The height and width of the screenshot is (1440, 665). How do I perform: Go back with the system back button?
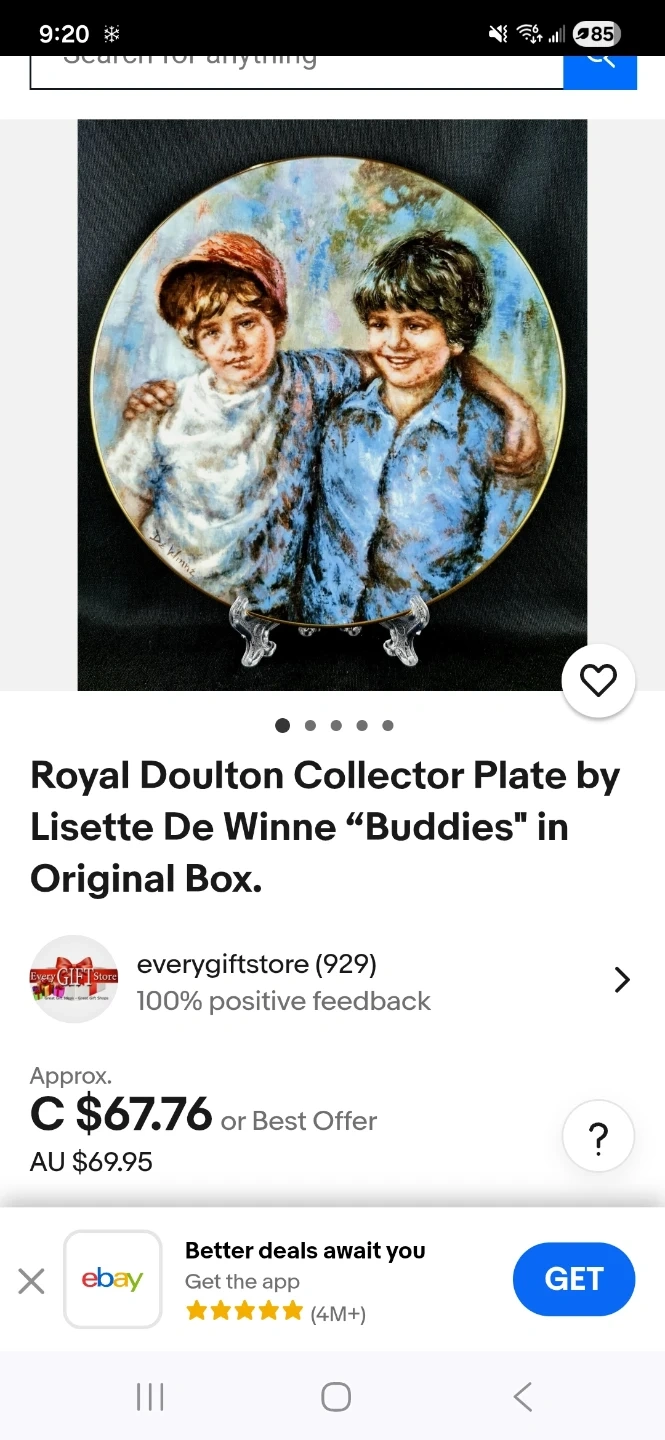[522, 1397]
